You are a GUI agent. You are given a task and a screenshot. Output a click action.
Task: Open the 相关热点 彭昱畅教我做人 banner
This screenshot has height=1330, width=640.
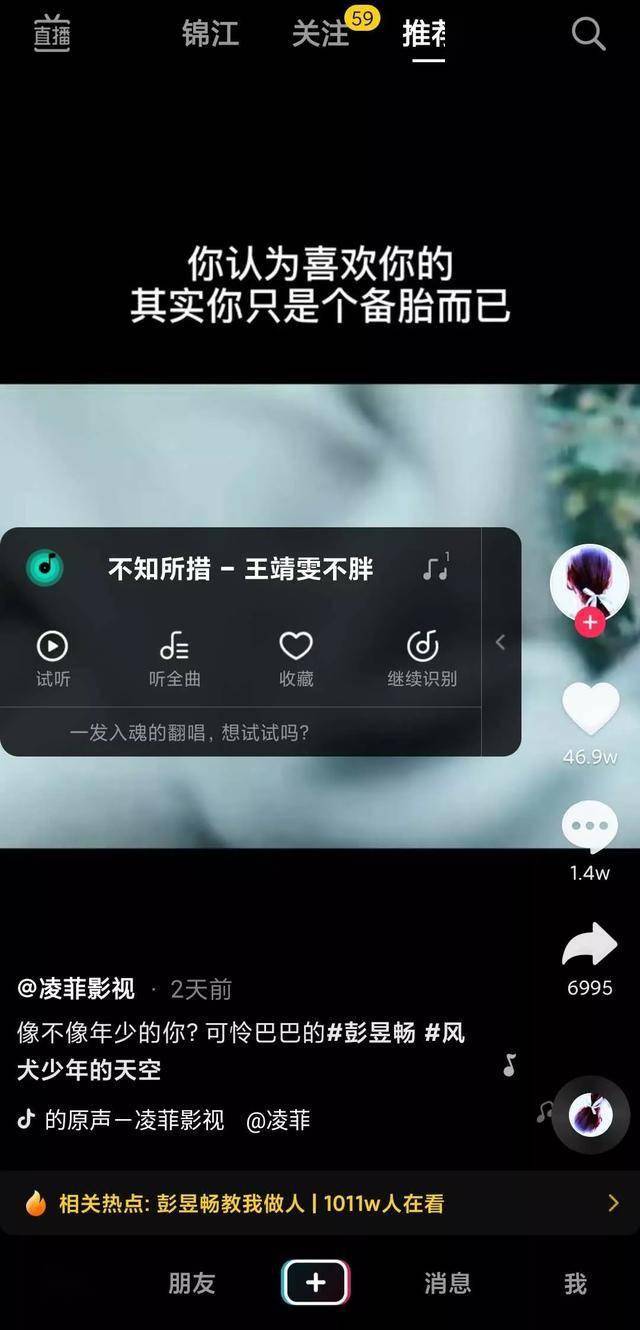tap(320, 1203)
